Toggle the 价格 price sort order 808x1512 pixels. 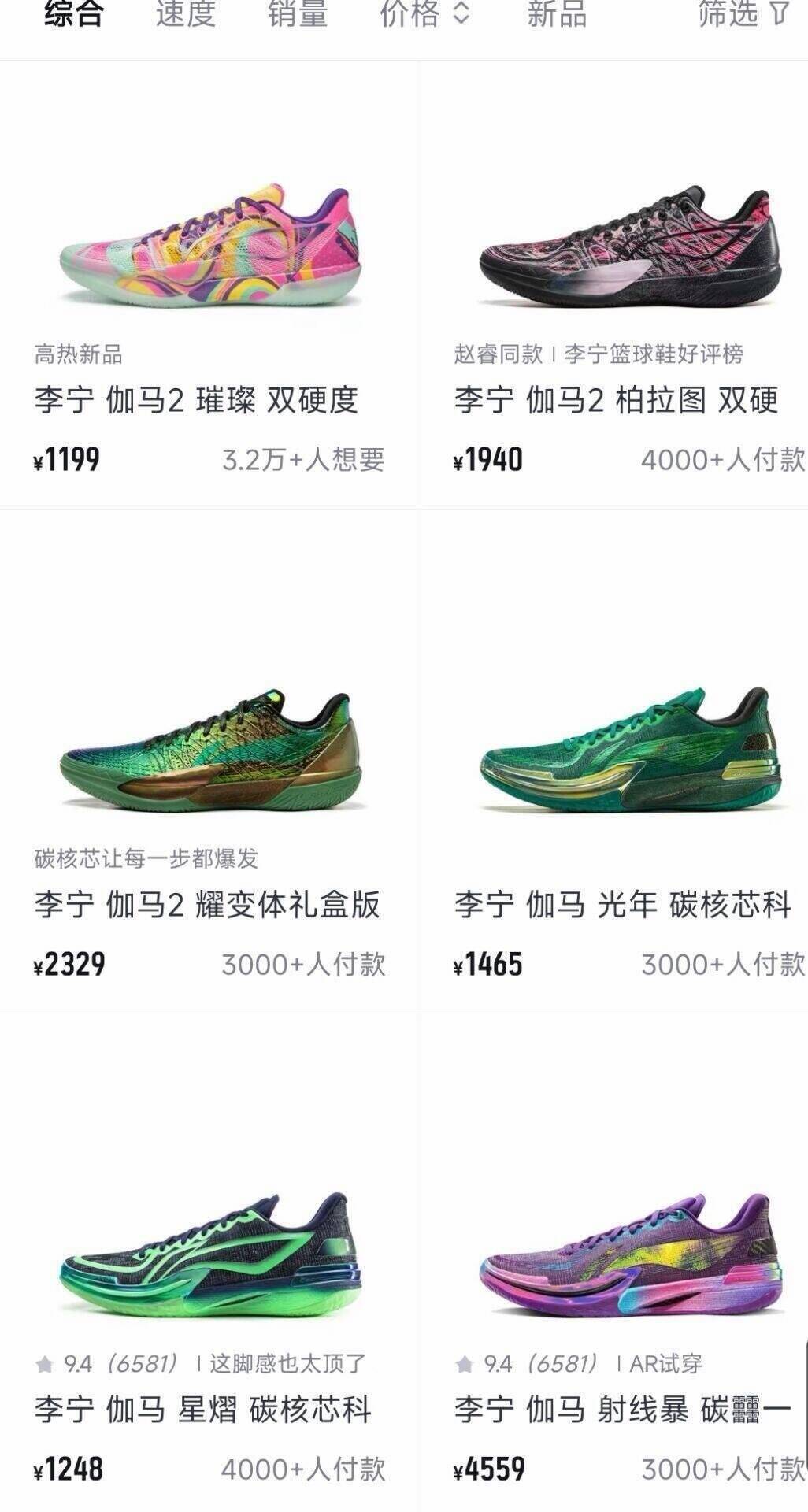pyautogui.click(x=424, y=14)
